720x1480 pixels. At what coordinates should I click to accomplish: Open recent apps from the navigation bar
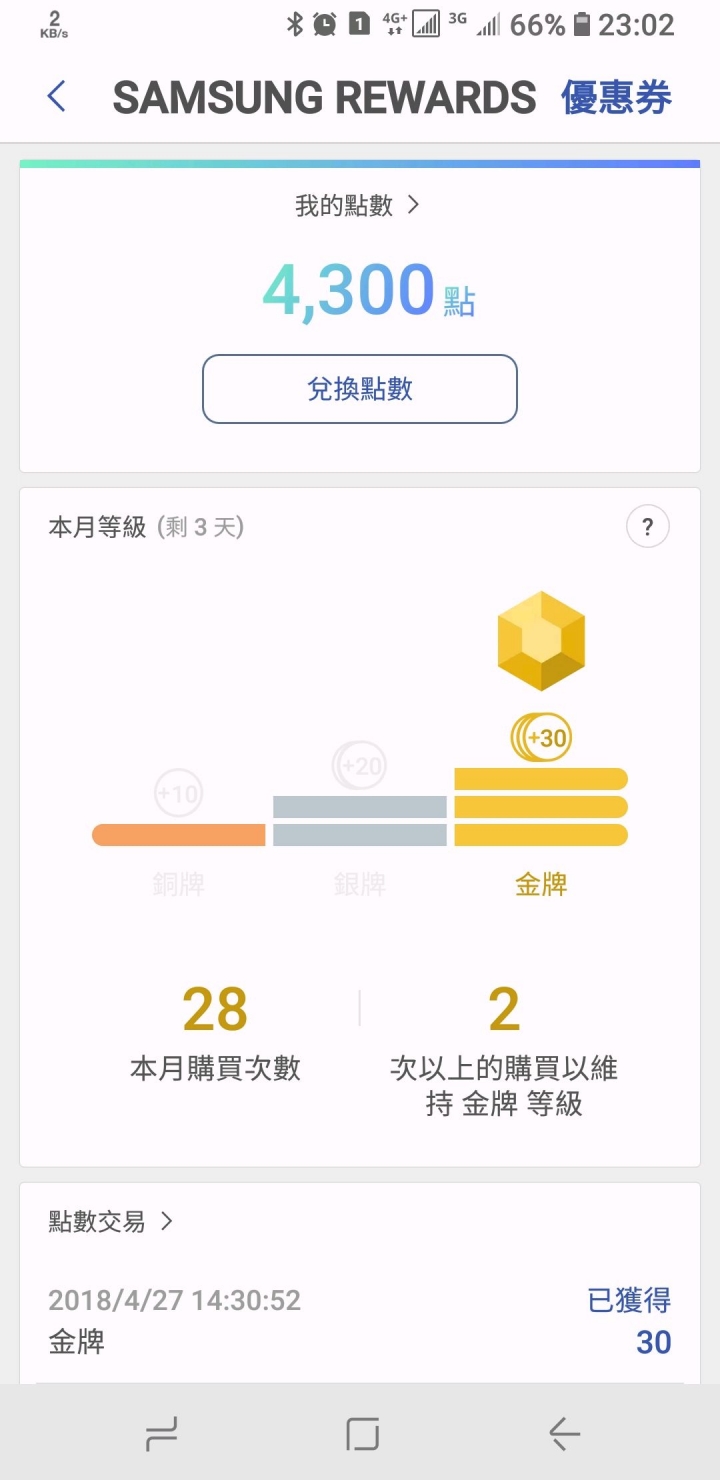click(161, 1434)
